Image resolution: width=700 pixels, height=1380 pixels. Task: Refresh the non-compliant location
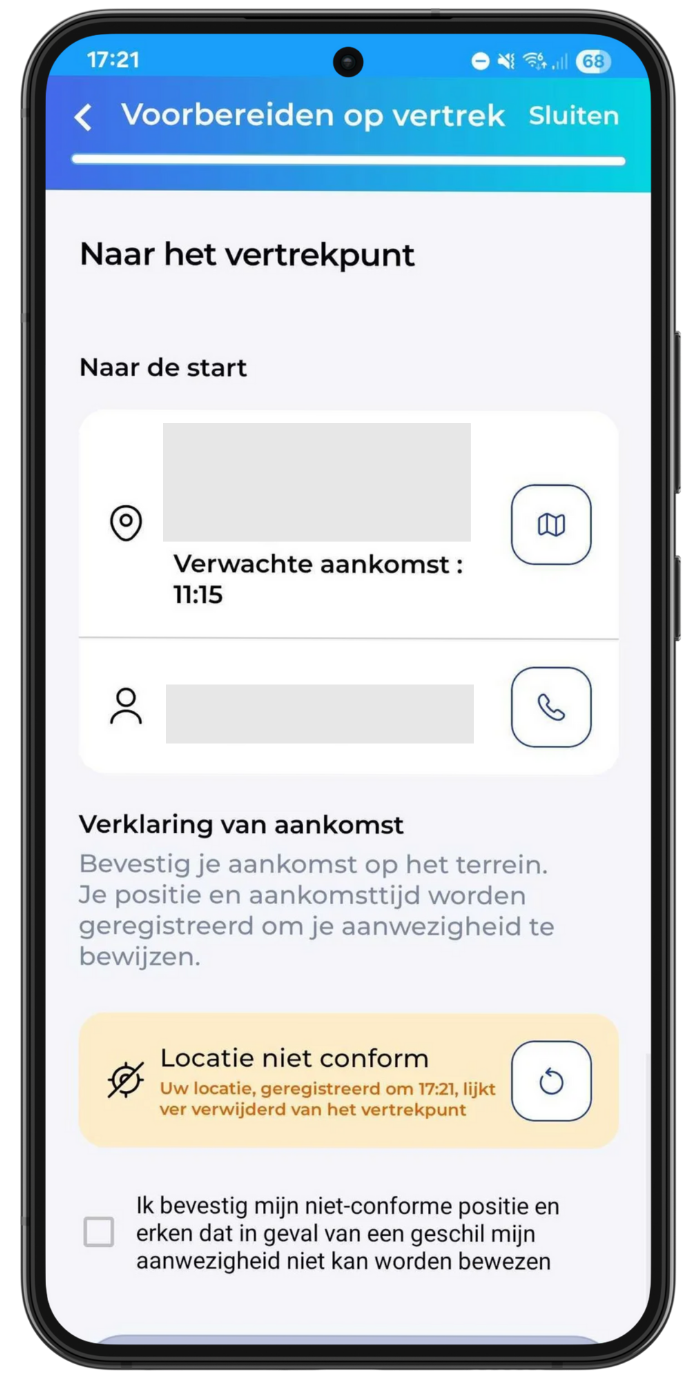pos(551,1081)
